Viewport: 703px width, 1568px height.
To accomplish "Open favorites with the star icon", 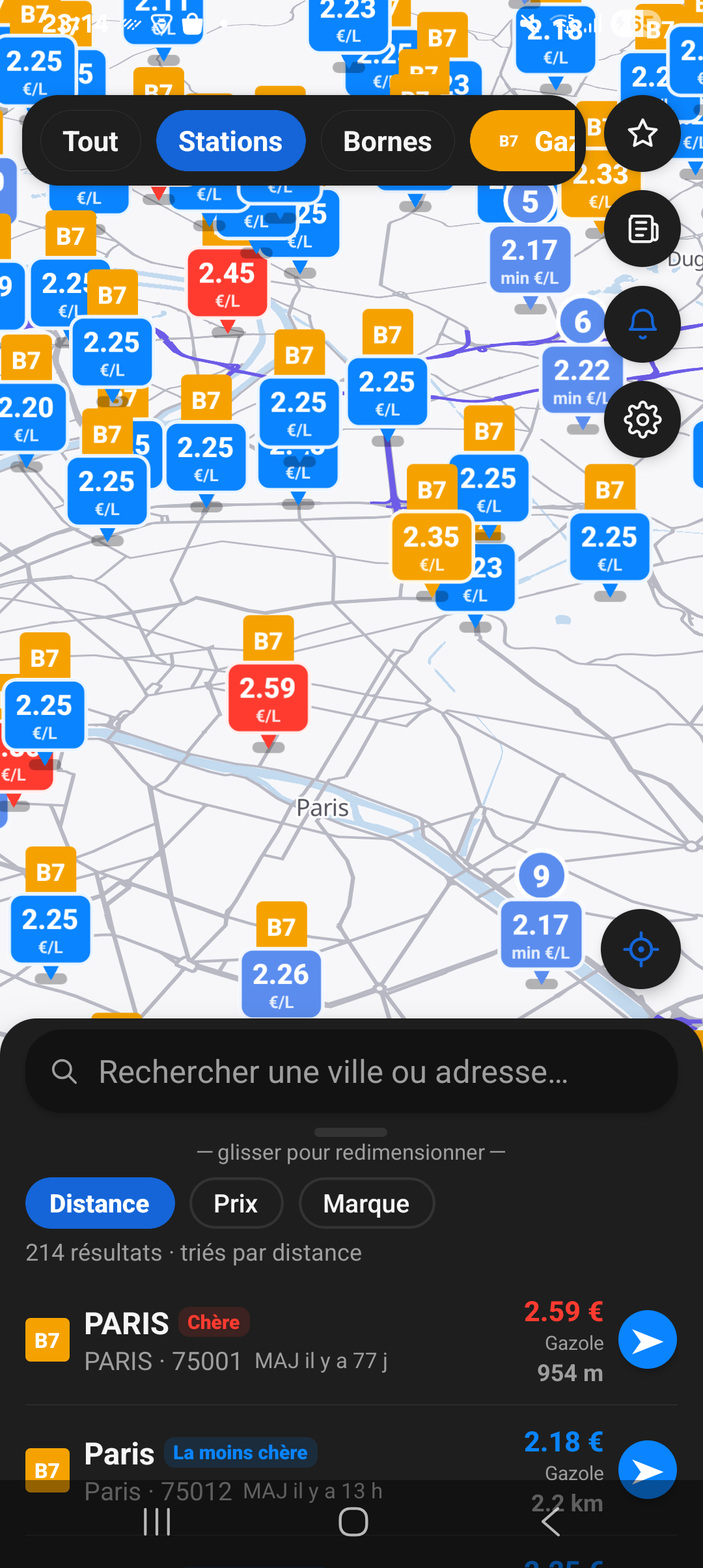I will click(x=642, y=133).
